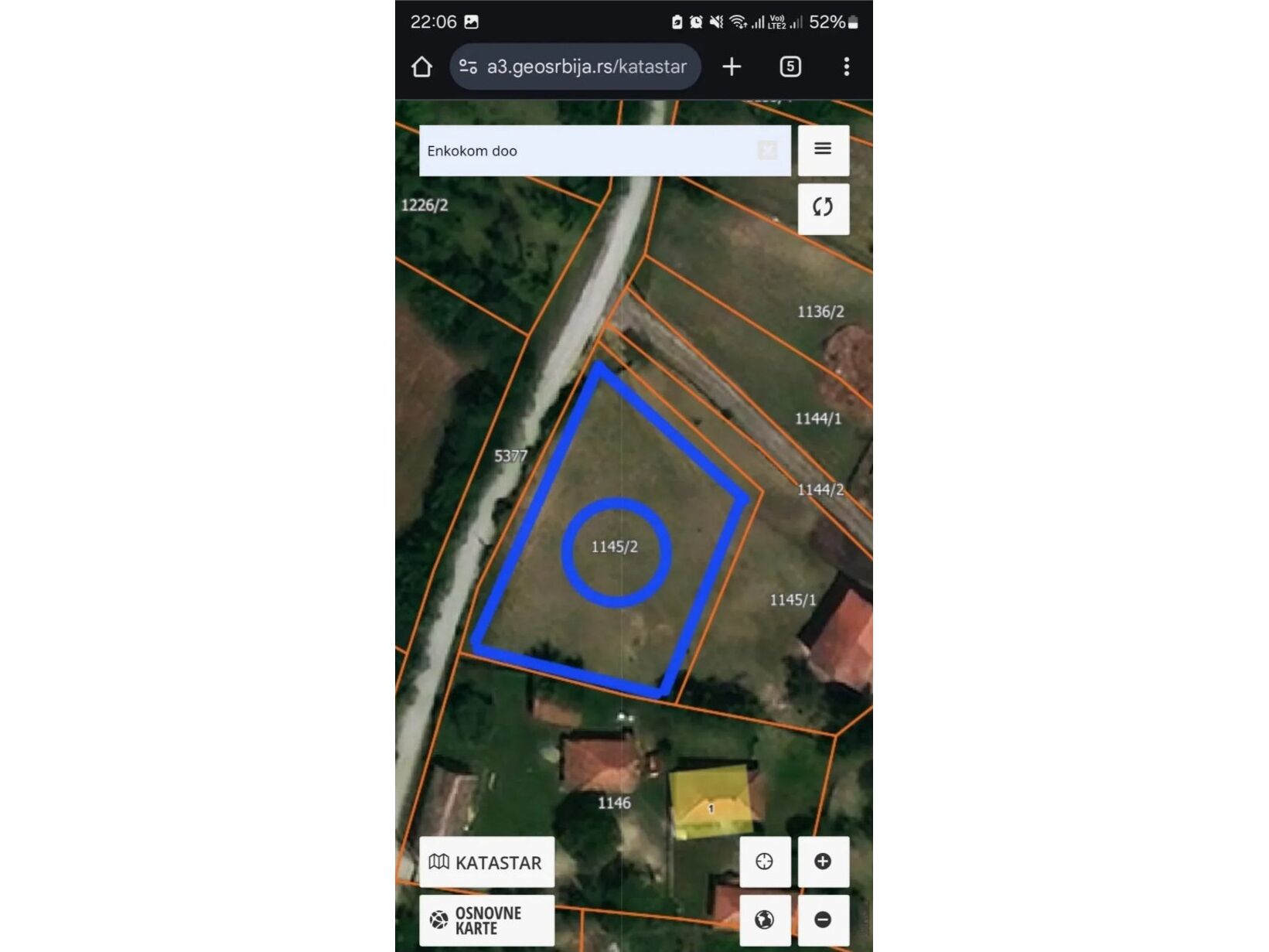Tap the Enkokom doo search field
The width and height of the screenshot is (1269, 952).
pyautogui.click(x=588, y=151)
